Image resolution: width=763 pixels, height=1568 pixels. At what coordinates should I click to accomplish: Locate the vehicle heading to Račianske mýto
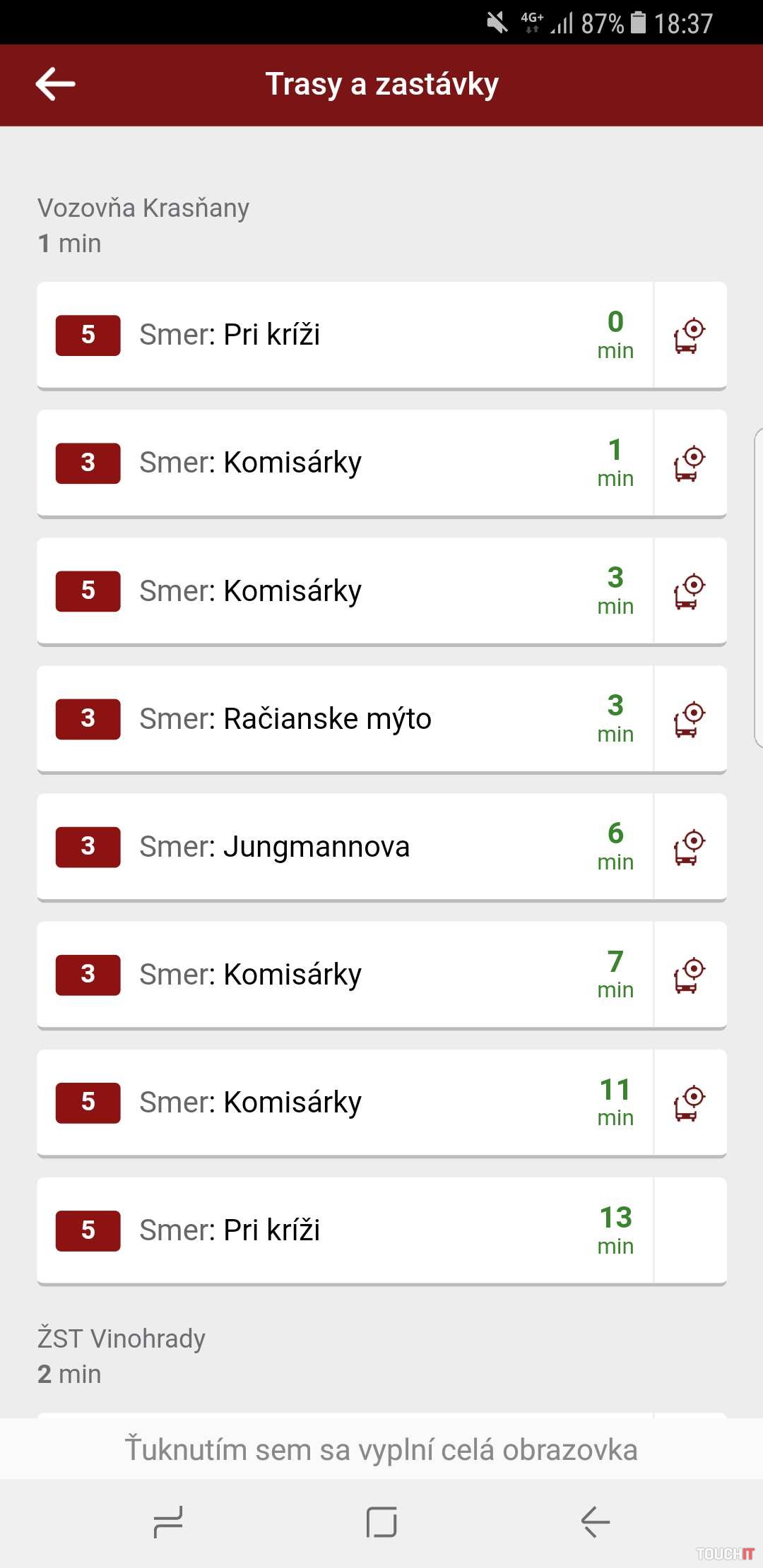pyautogui.click(x=690, y=718)
